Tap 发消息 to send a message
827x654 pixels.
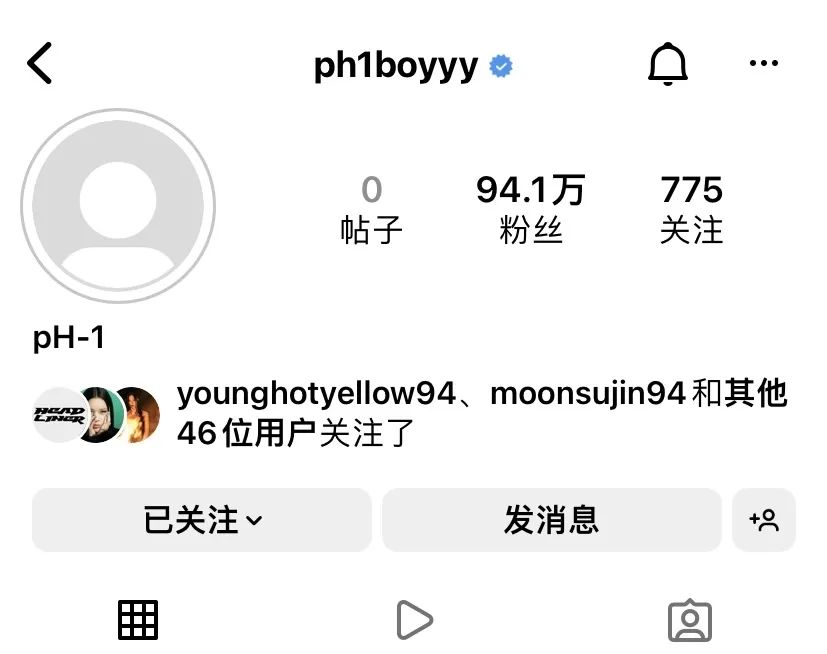(551, 520)
